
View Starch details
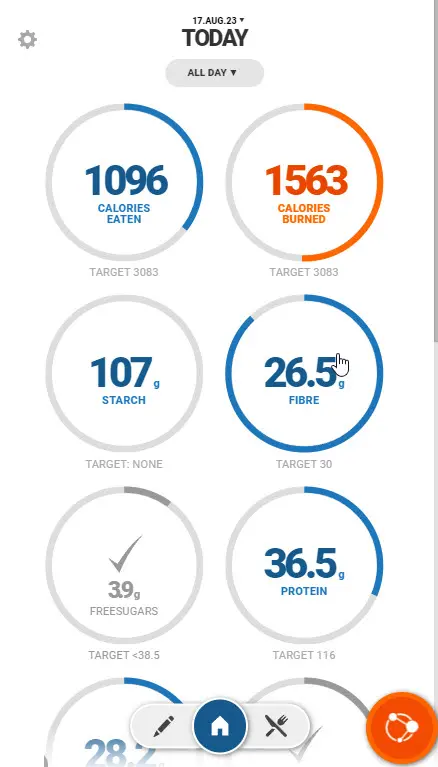[124, 373]
